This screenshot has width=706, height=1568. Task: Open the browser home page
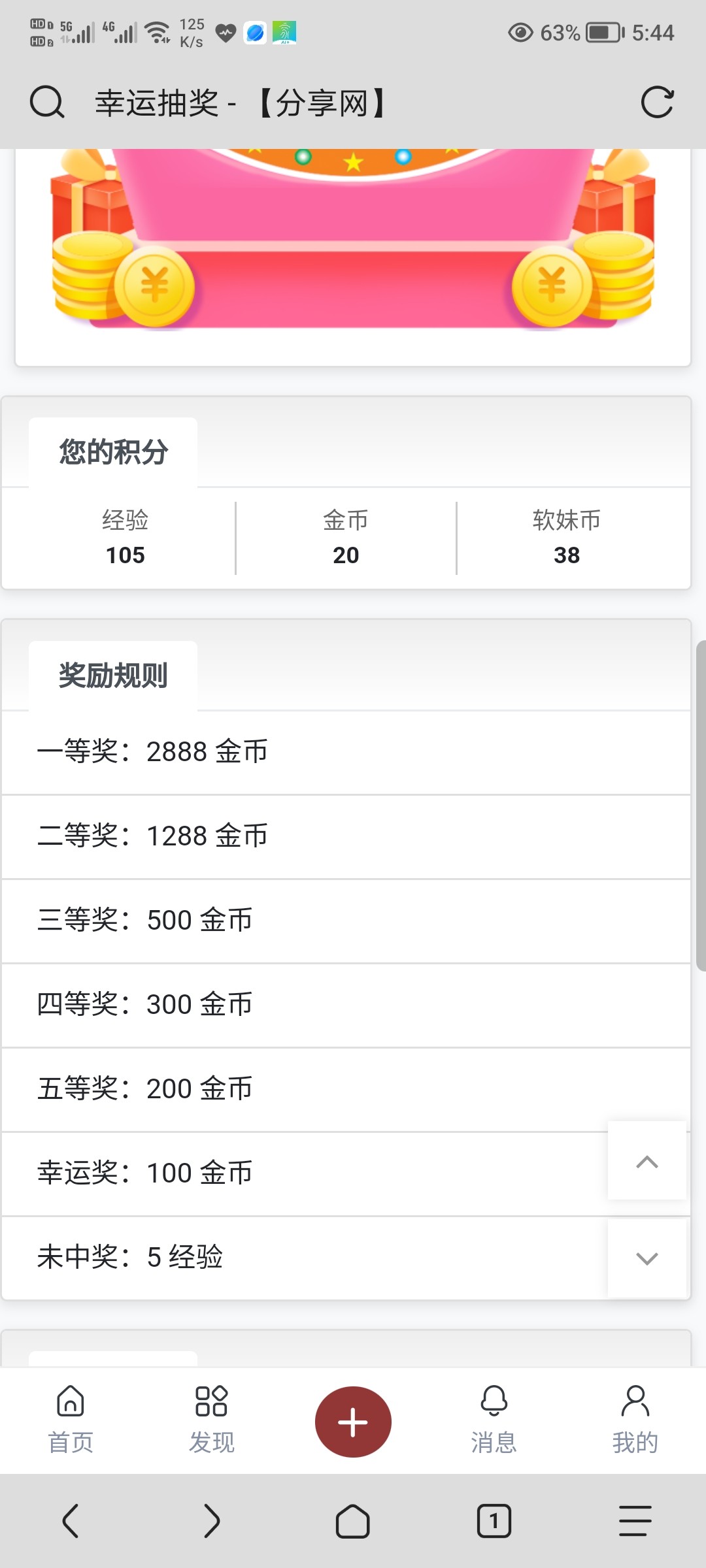(353, 1521)
